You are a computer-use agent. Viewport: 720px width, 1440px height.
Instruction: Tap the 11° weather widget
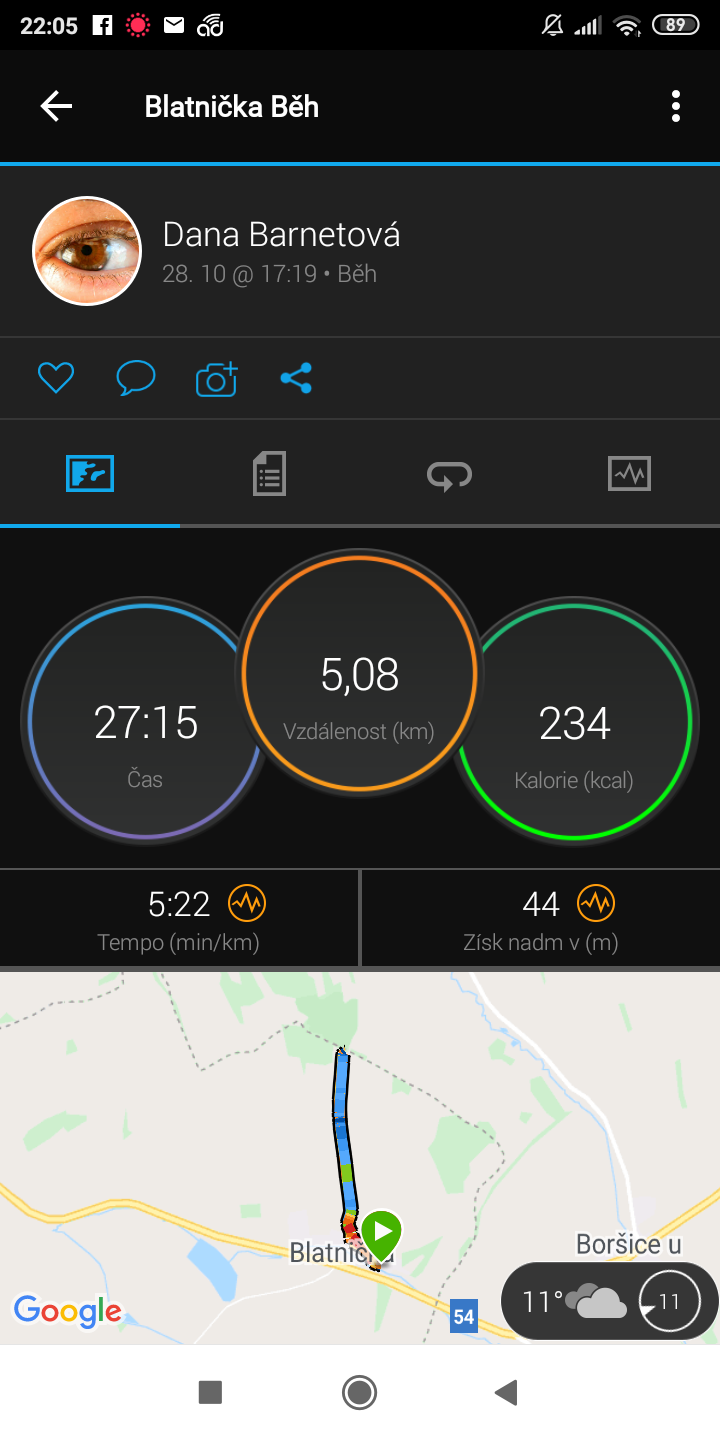click(609, 1301)
